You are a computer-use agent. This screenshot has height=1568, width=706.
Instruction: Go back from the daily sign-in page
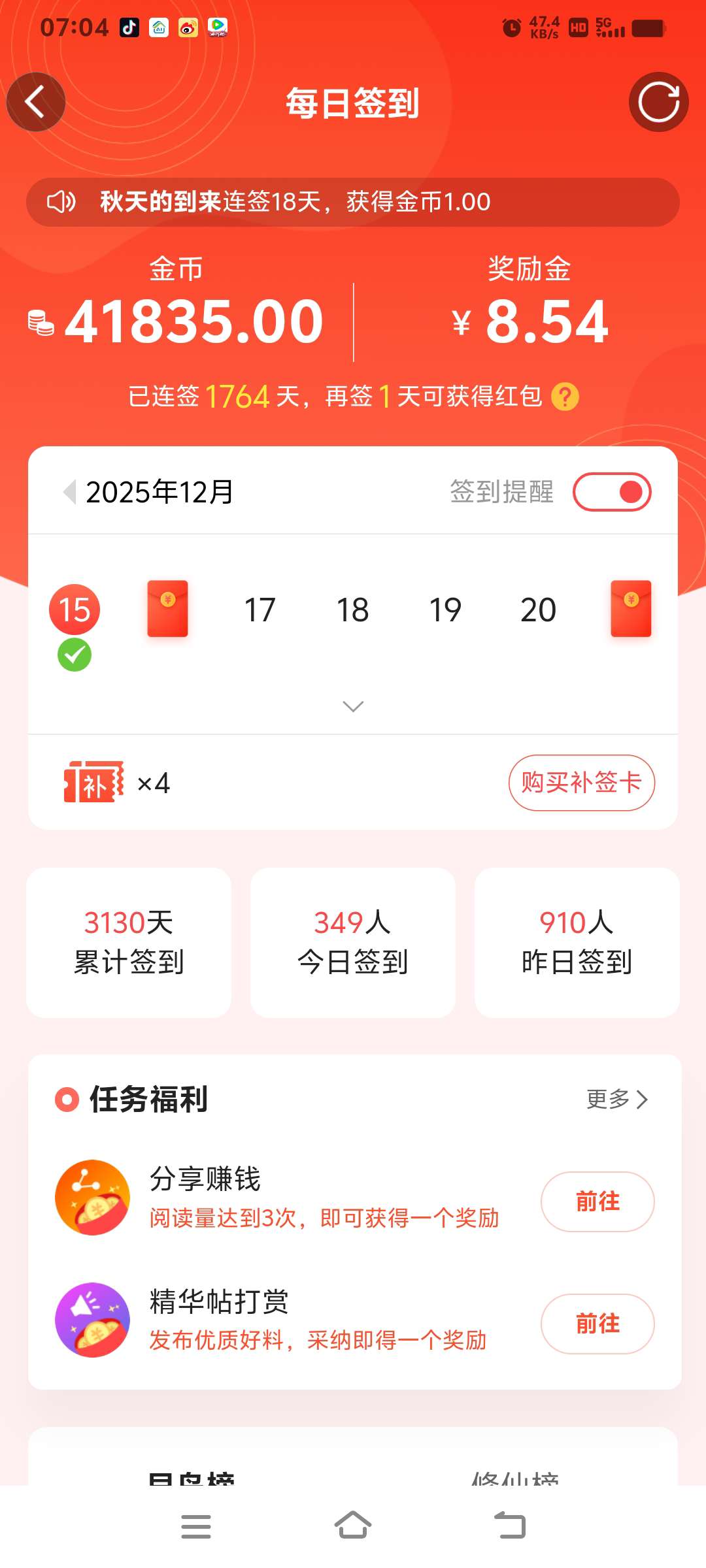tap(35, 103)
